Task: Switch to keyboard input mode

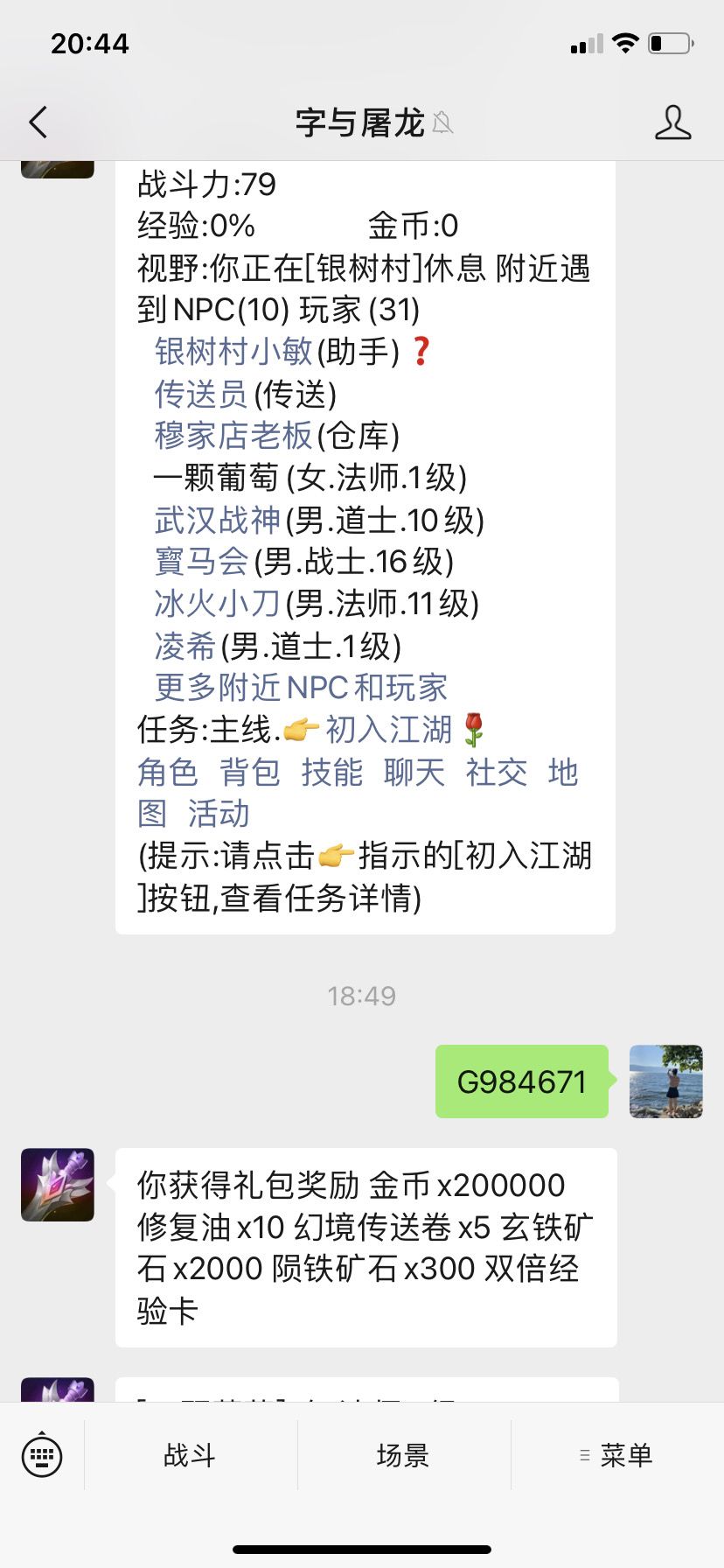Action: tap(42, 1456)
